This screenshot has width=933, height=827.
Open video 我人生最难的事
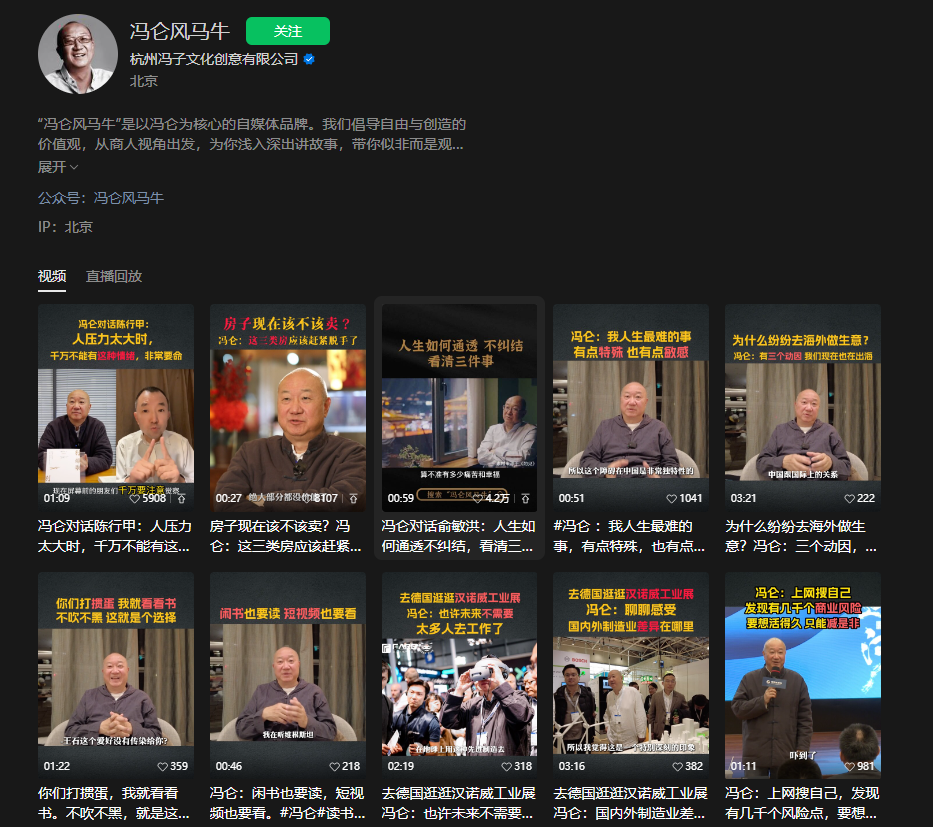[x=631, y=407]
